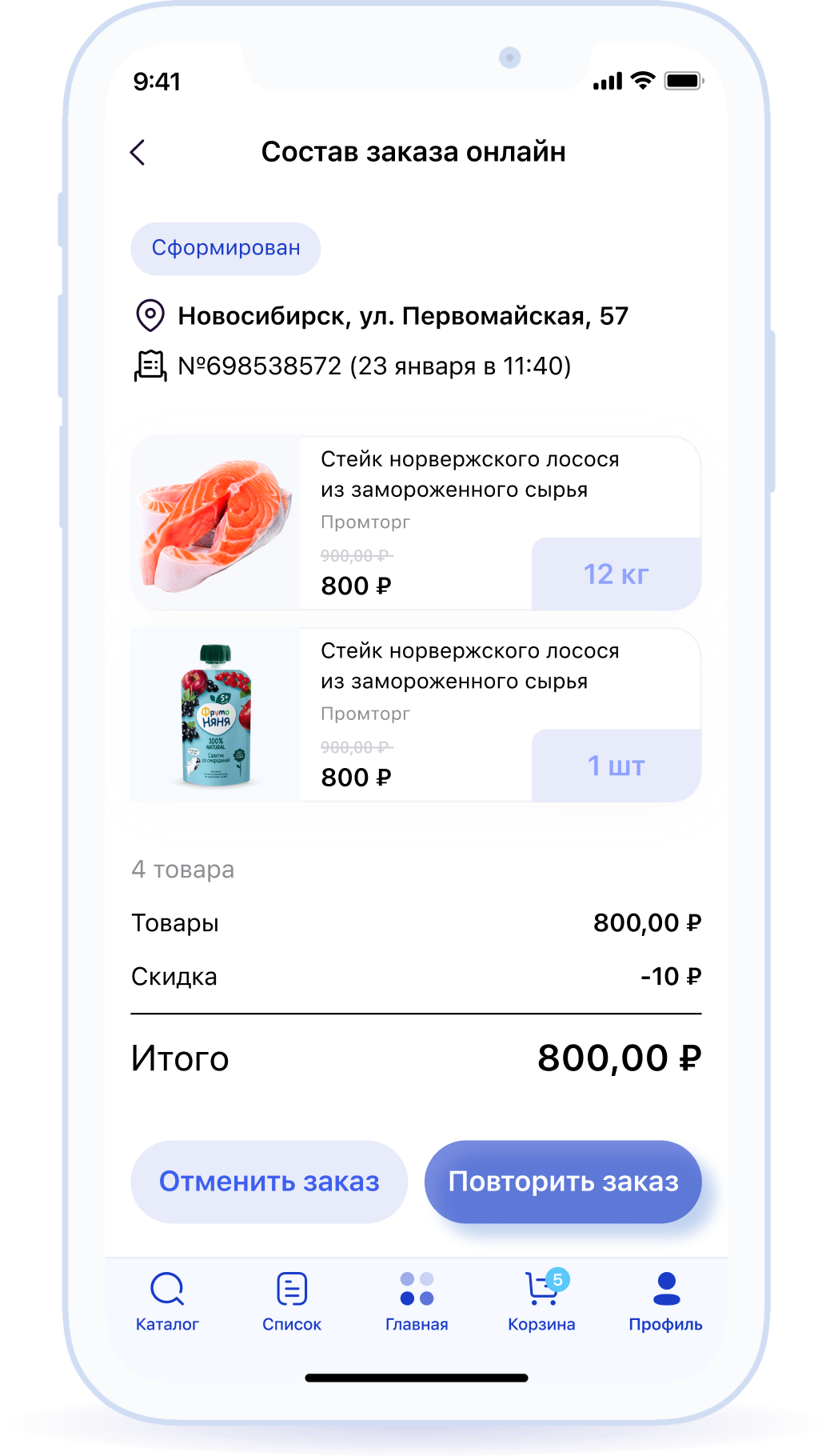Go to the Главная tab
Image resolution: width=834 pixels, height=1456 pixels.
click(417, 1301)
